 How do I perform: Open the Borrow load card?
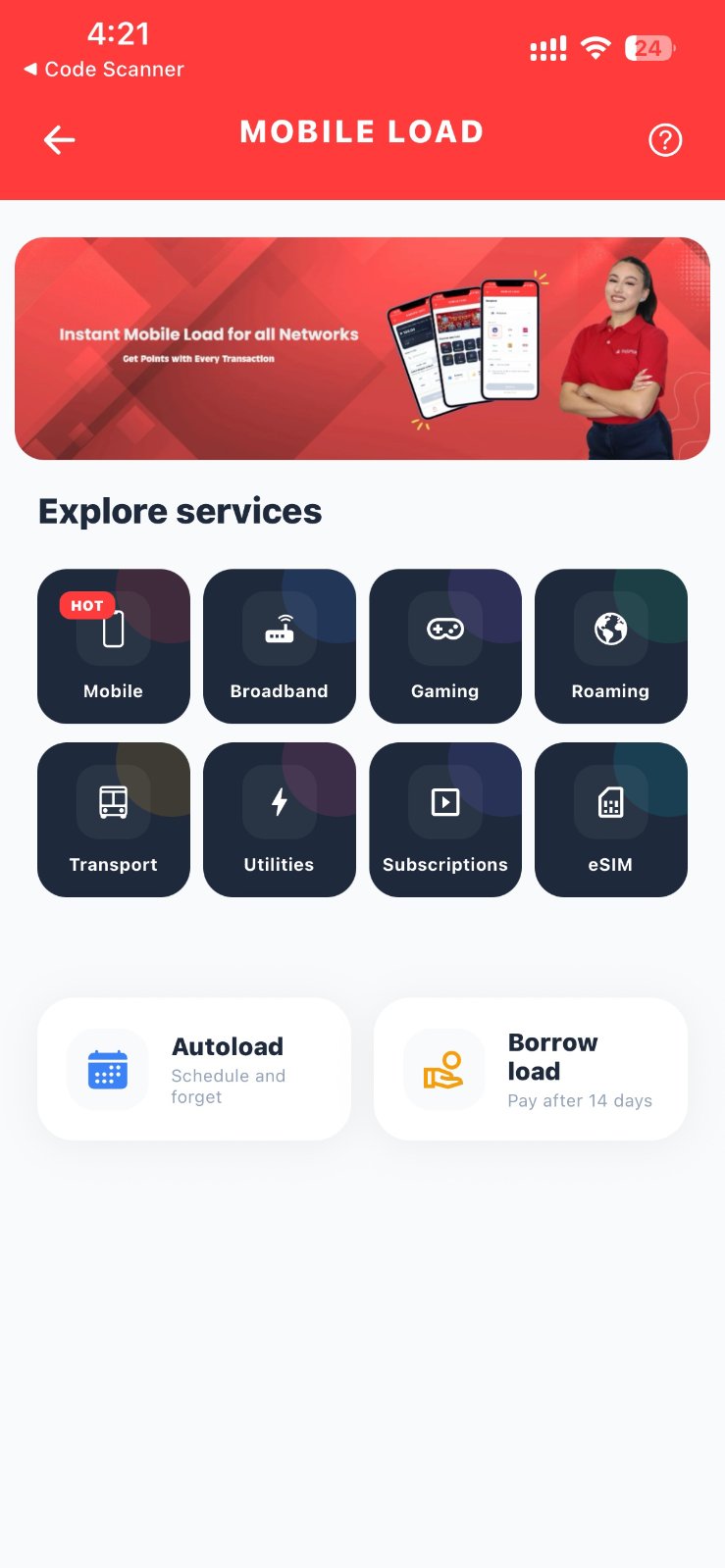531,1069
